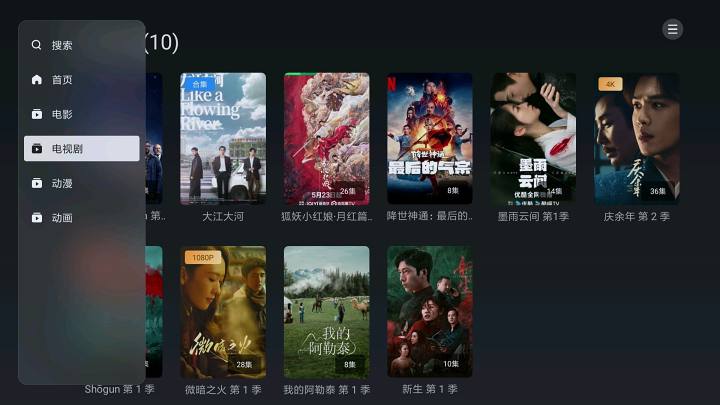
Task: Switch to the 电影 category
Action: tap(62, 114)
